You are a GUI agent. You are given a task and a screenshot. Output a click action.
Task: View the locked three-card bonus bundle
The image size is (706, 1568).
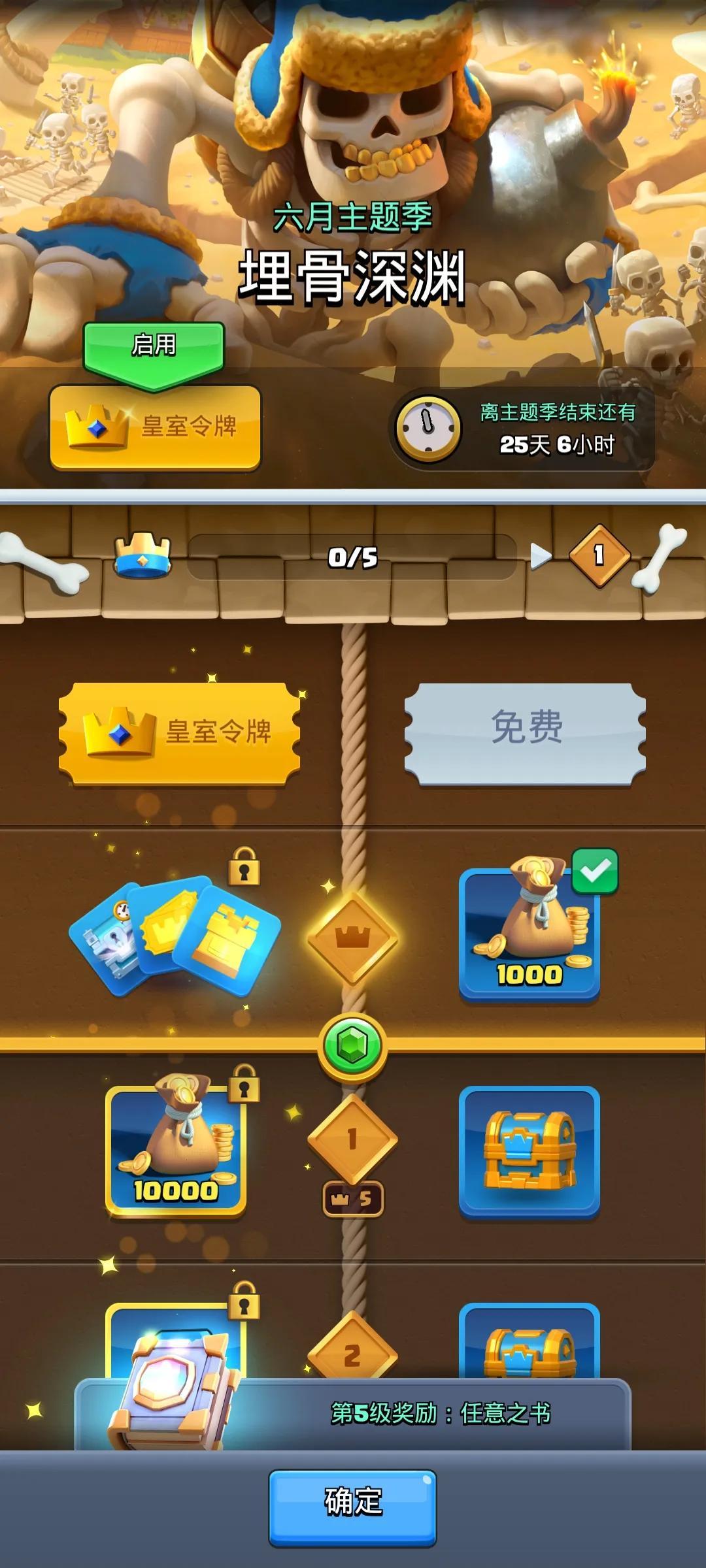(x=175, y=936)
